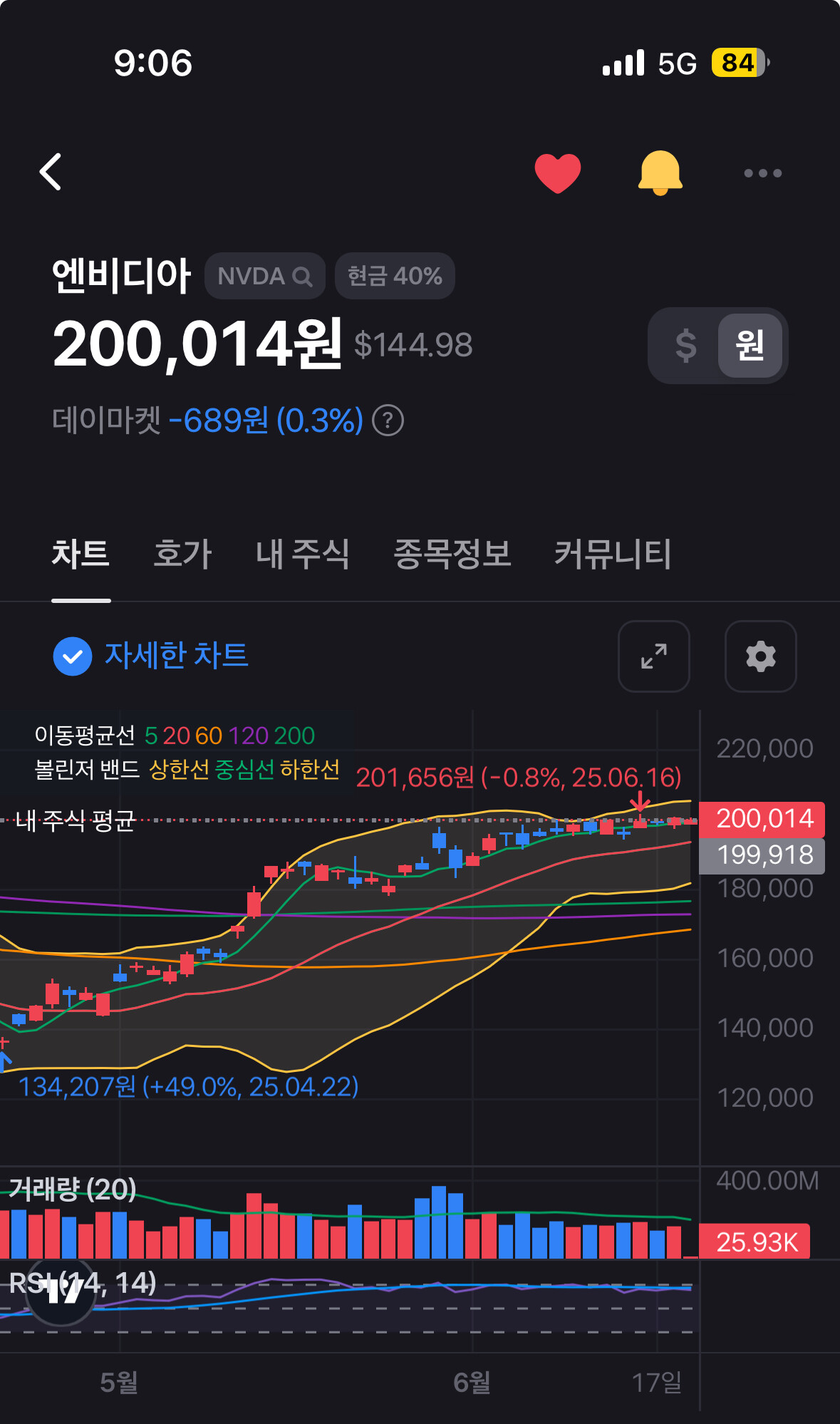Screen dimensions: 840x1424
Task: Open the three-dot overflow menu
Action: pos(763,173)
